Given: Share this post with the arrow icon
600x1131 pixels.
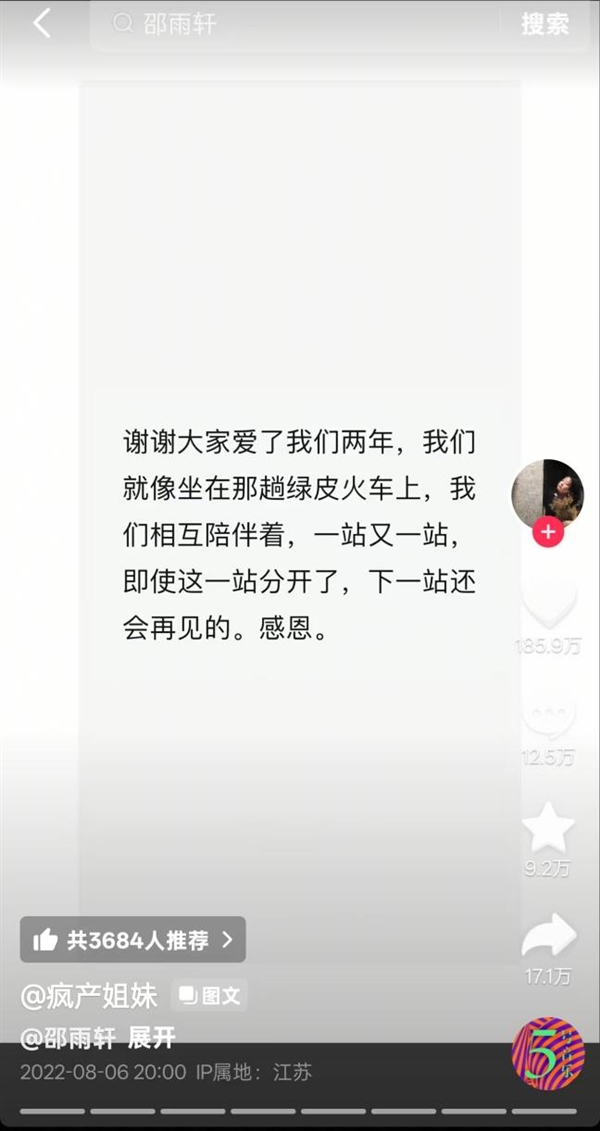Looking at the screenshot, I should click(x=548, y=936).
